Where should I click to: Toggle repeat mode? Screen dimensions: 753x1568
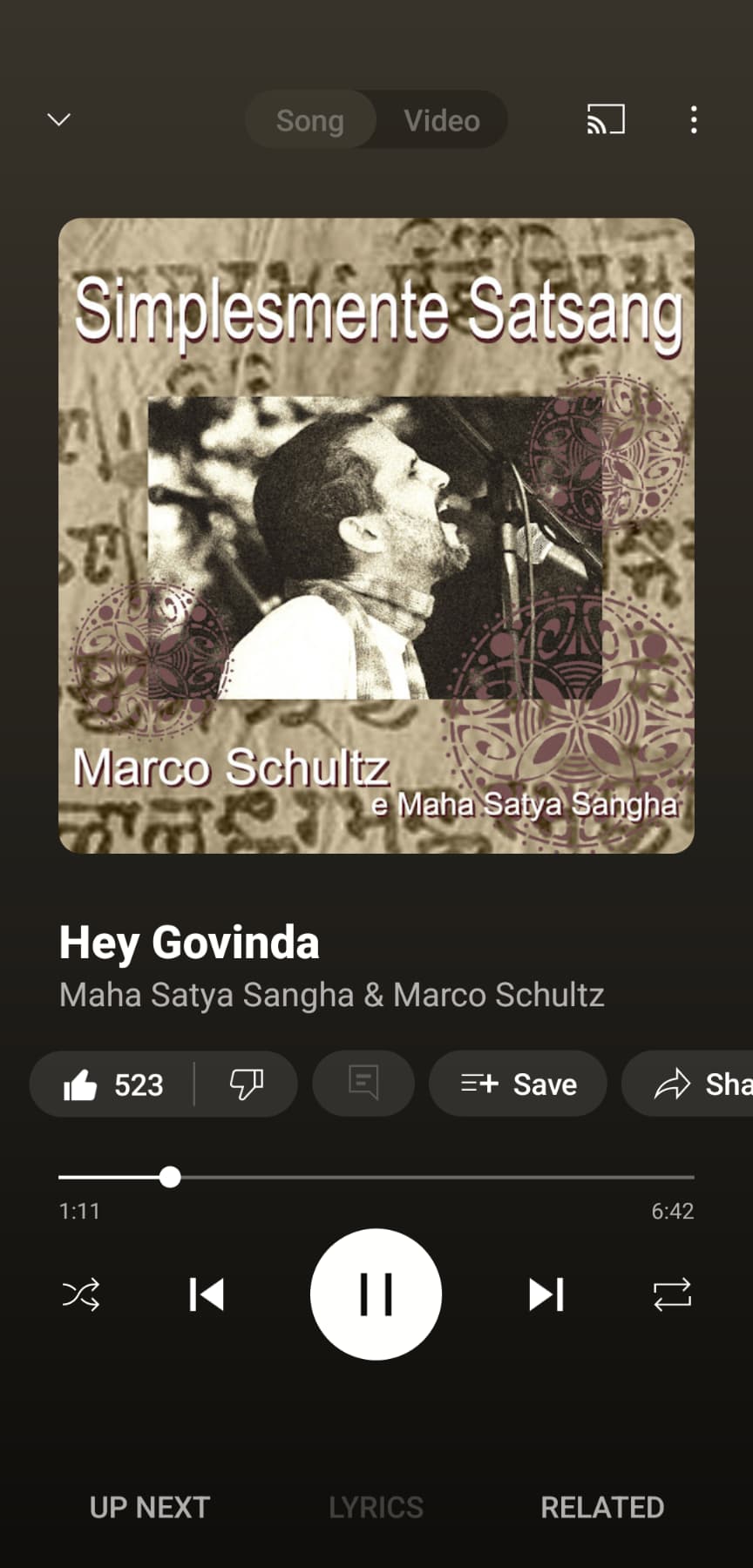point(672,1294)
